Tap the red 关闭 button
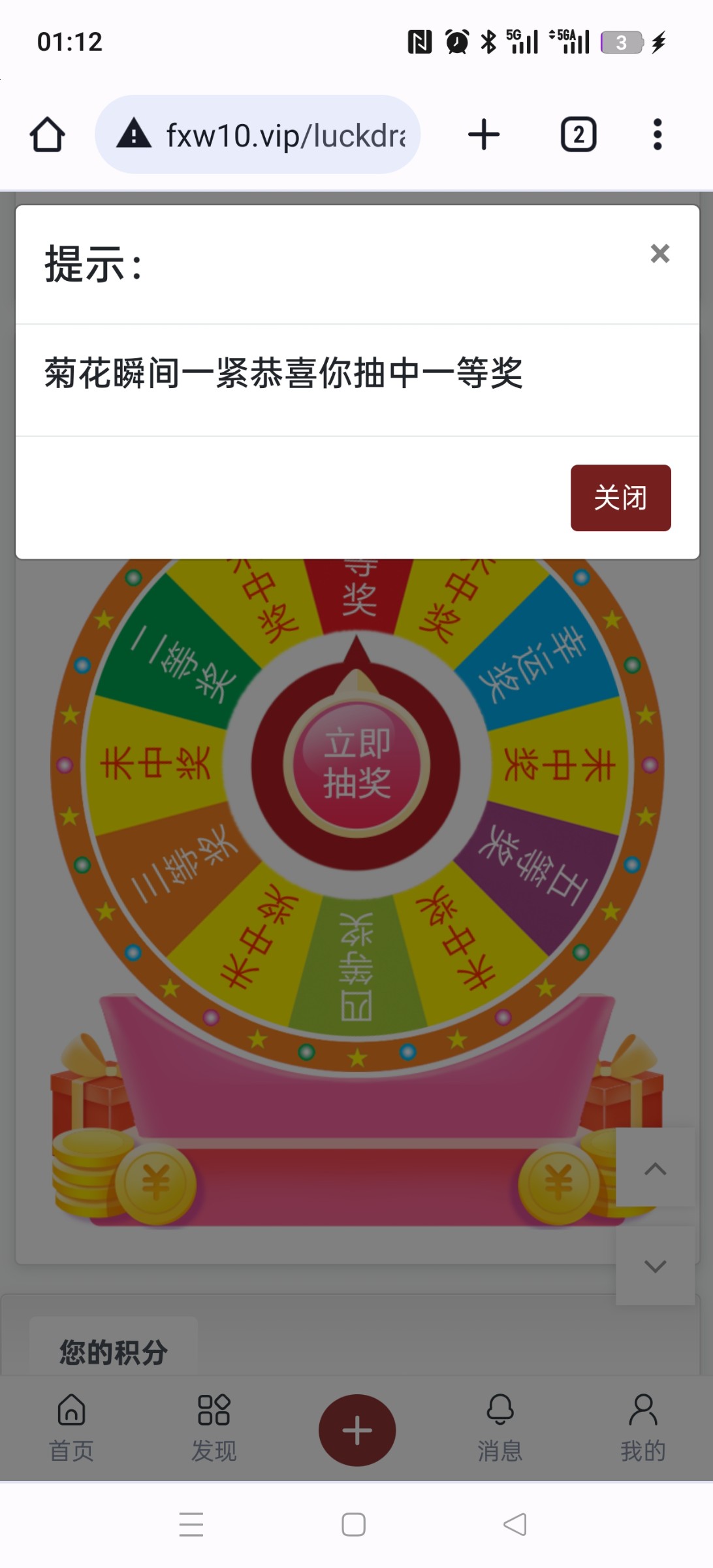 point(620,498)
